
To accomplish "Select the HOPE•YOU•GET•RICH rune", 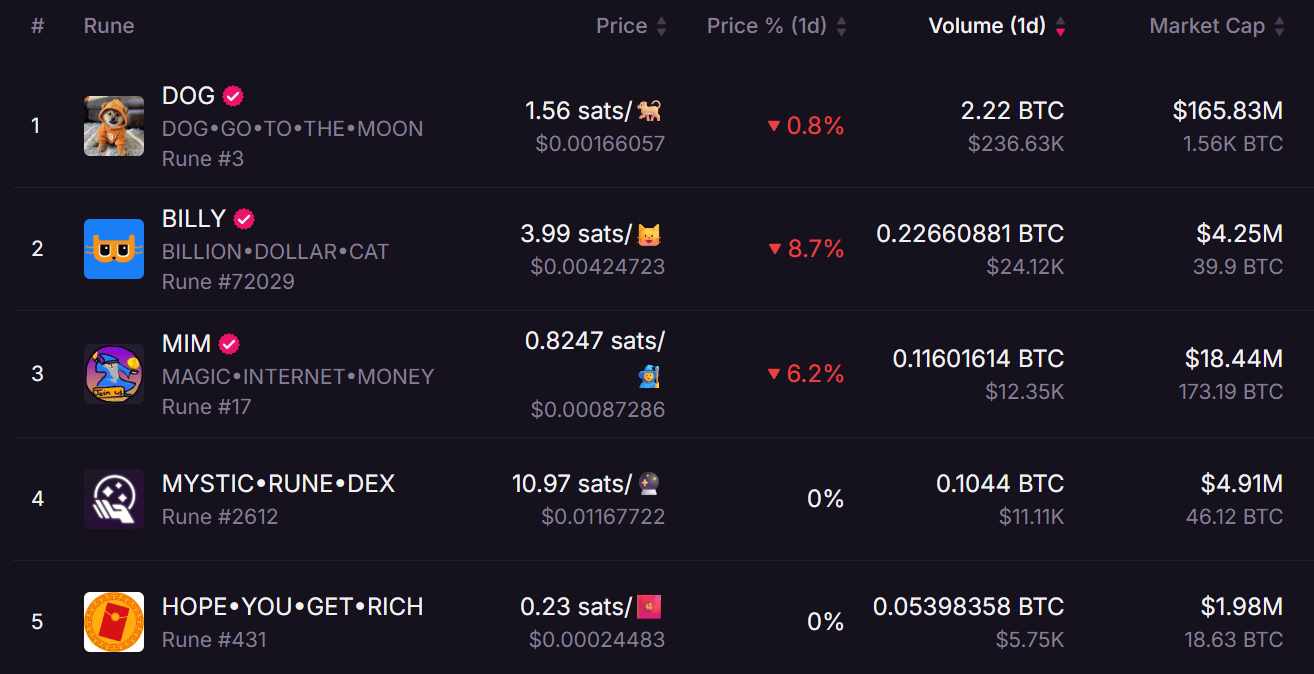I will click(292, 607).
